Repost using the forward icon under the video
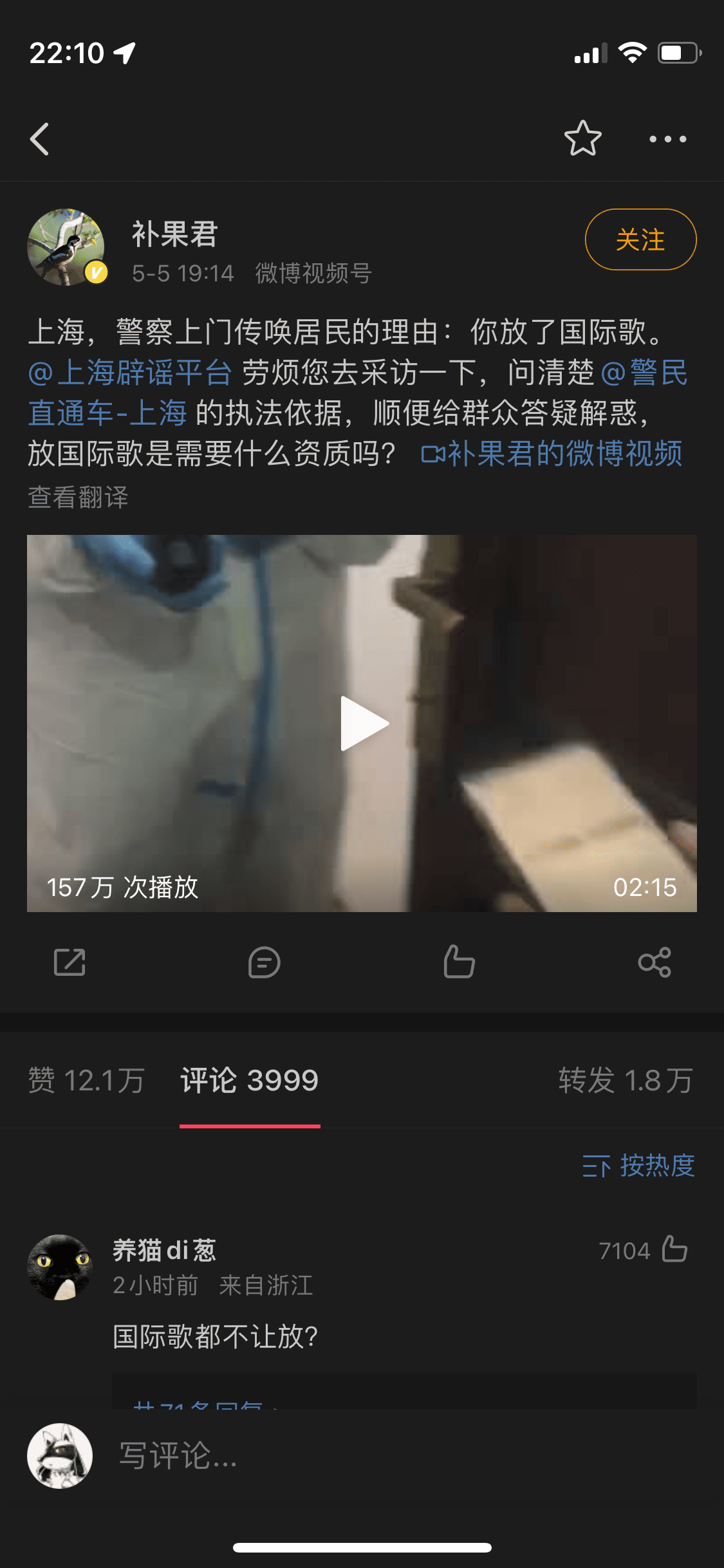The image size is (724, 1568). pos(70,962)
